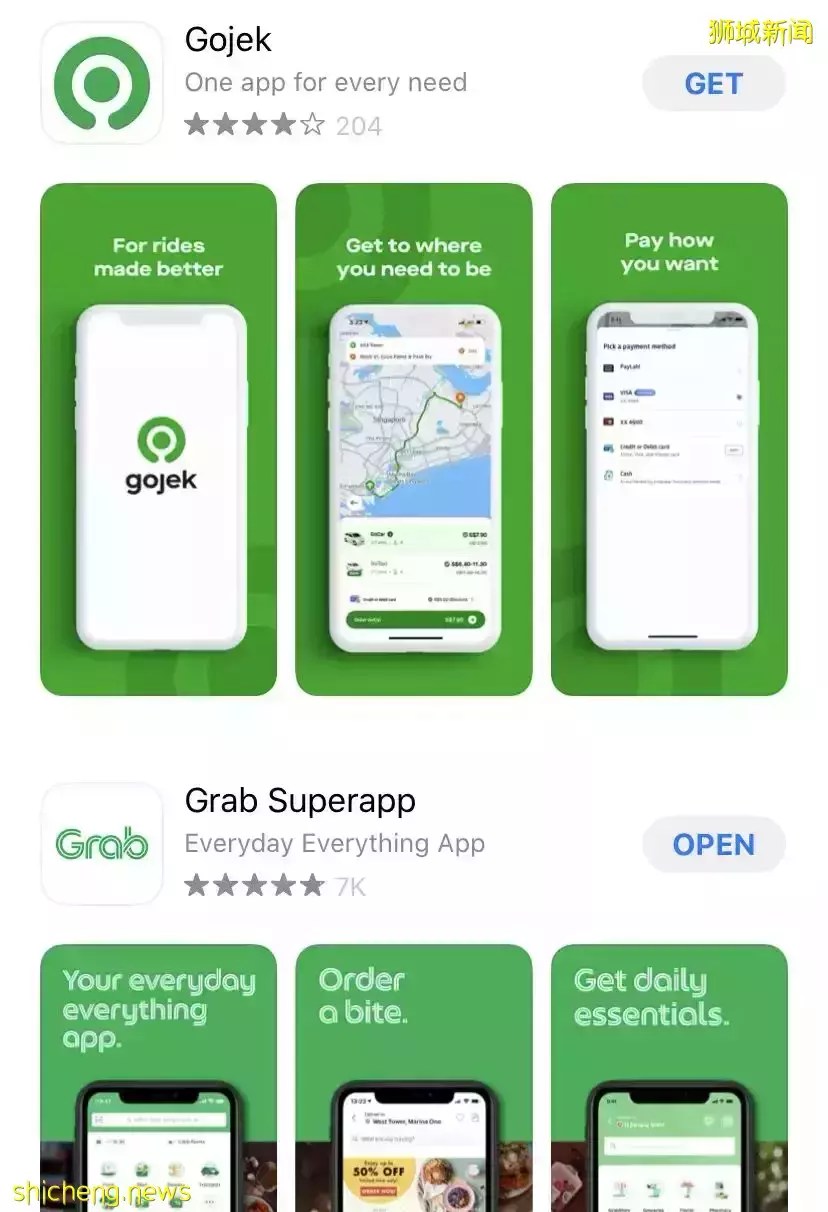Tap GET to download Gojek

pos(713,84)
